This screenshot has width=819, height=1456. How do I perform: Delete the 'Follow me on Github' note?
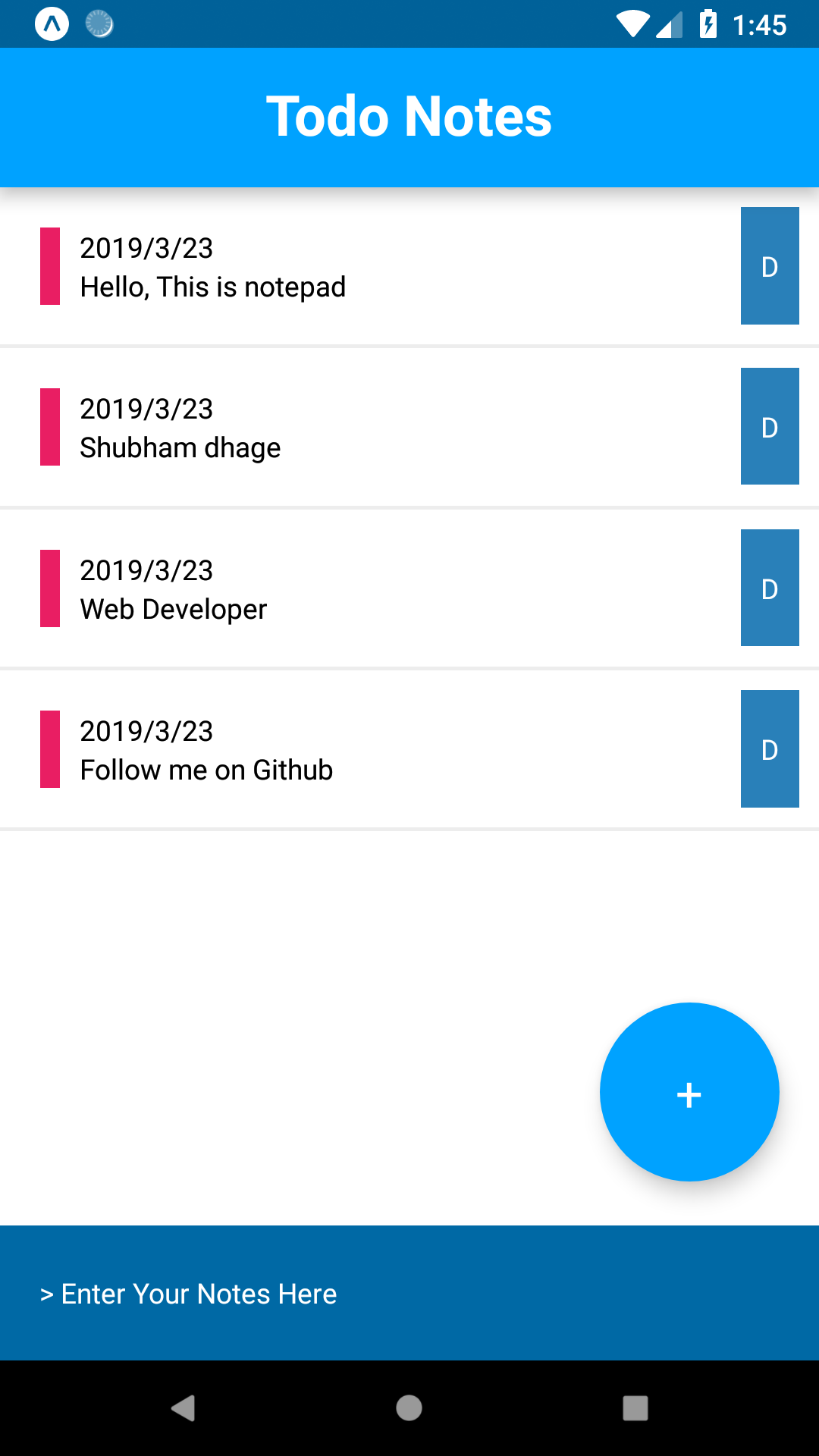click(770, 748)
